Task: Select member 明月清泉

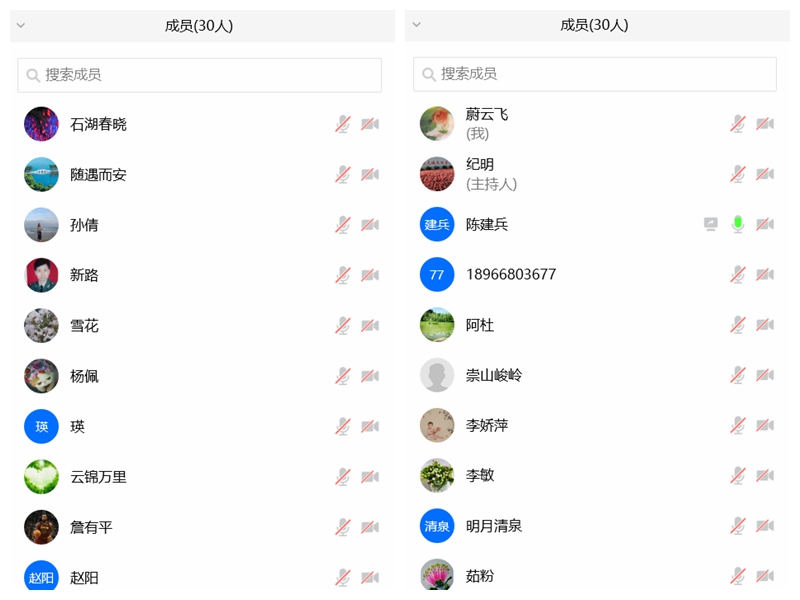Action: pos(494,525)
